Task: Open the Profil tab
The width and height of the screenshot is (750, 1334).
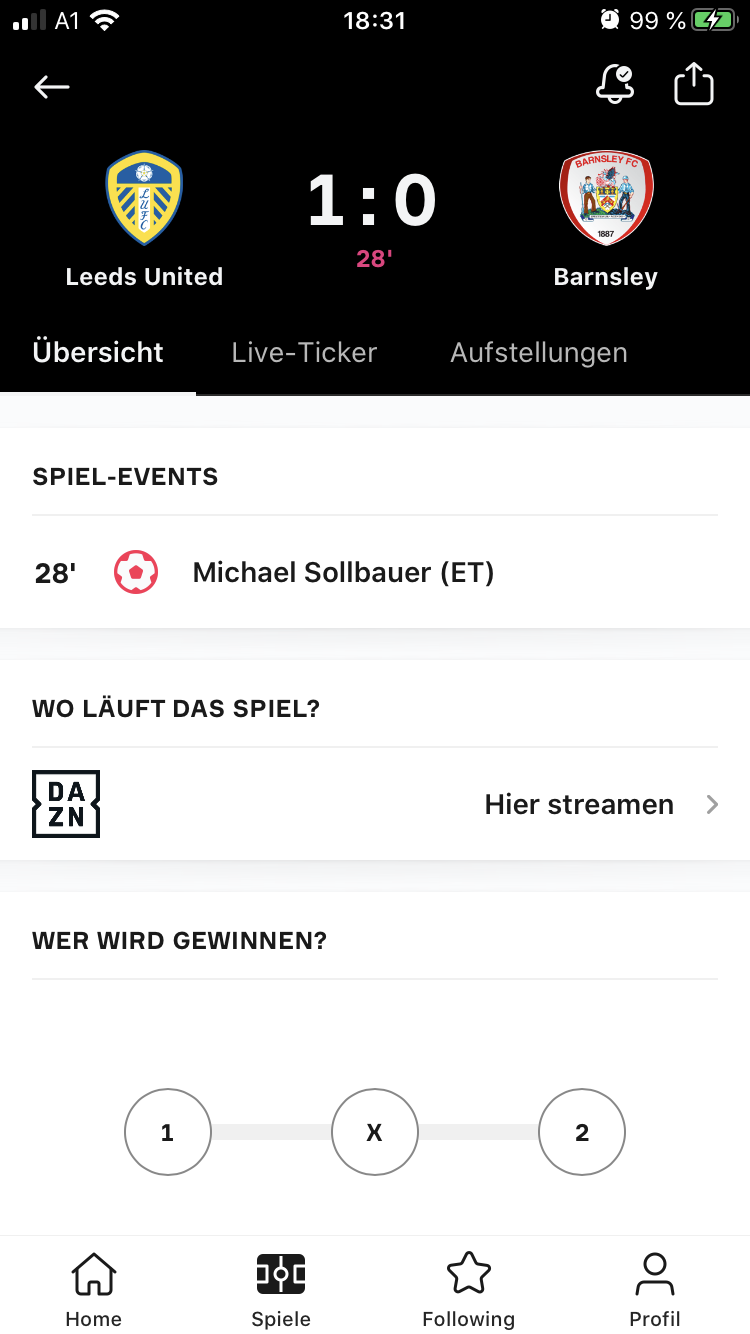Action: pyautogui.click(x=655, y=1290)
